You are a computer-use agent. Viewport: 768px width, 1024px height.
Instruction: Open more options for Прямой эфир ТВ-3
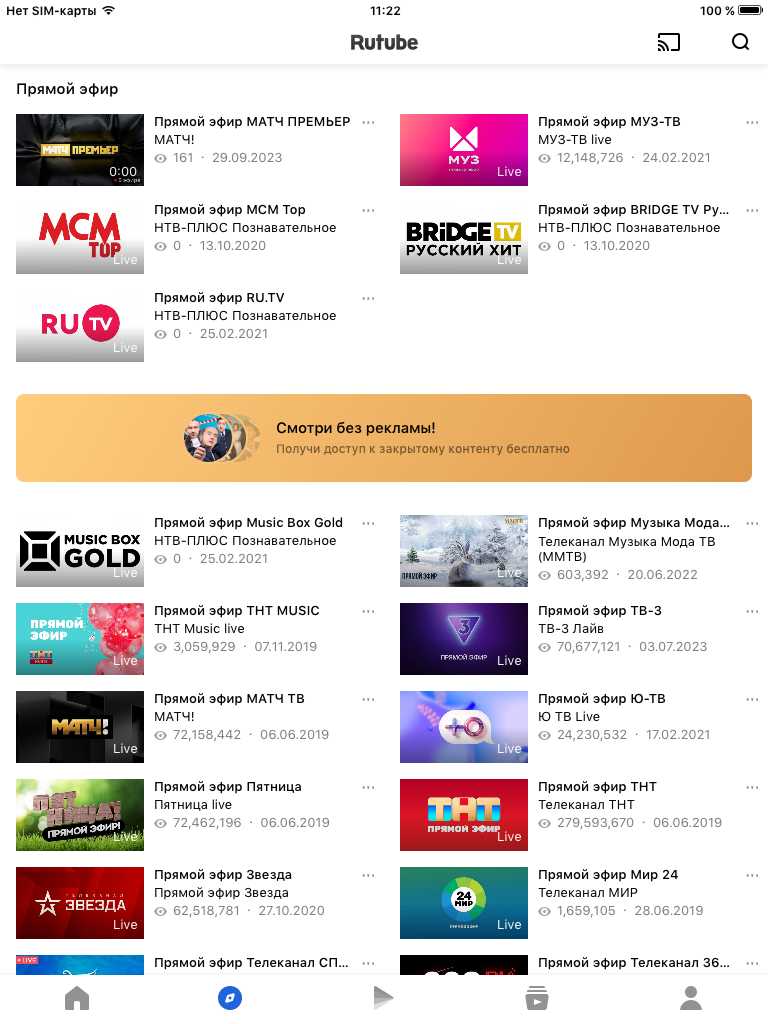tap(752, 611)
